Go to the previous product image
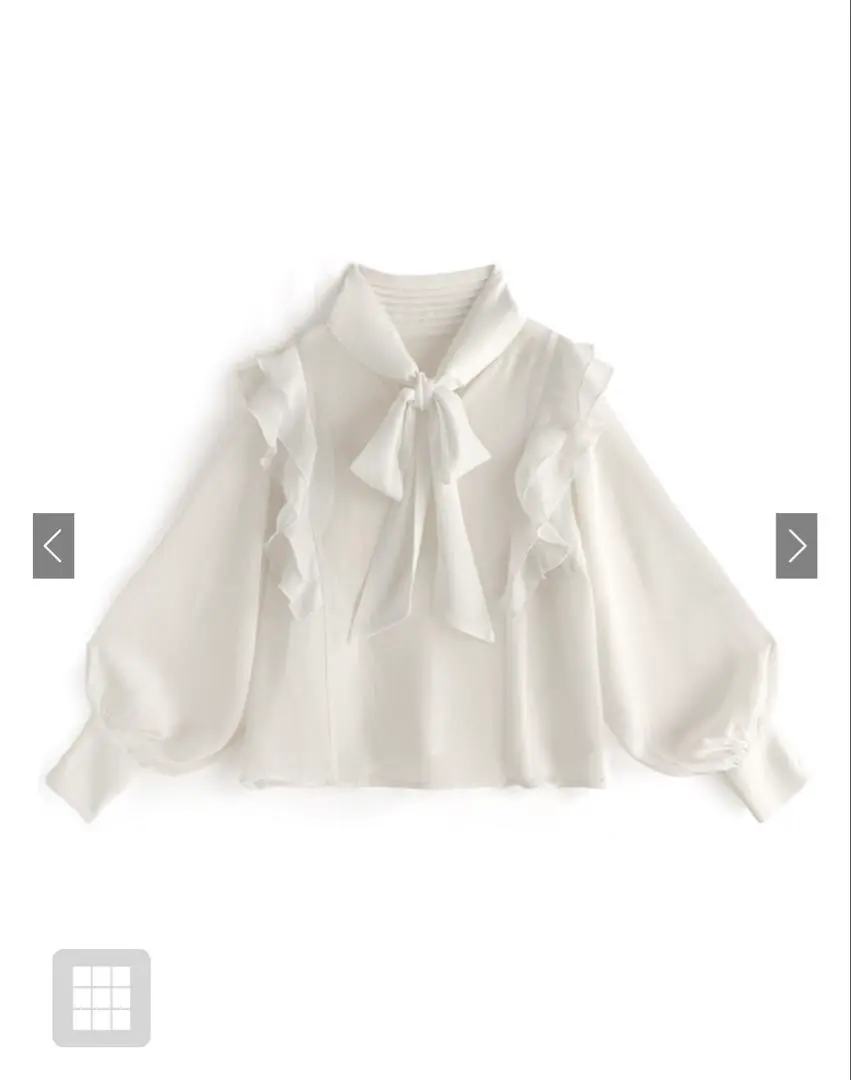Viewport: 851px width, 1080px height. tap(53, 546)
